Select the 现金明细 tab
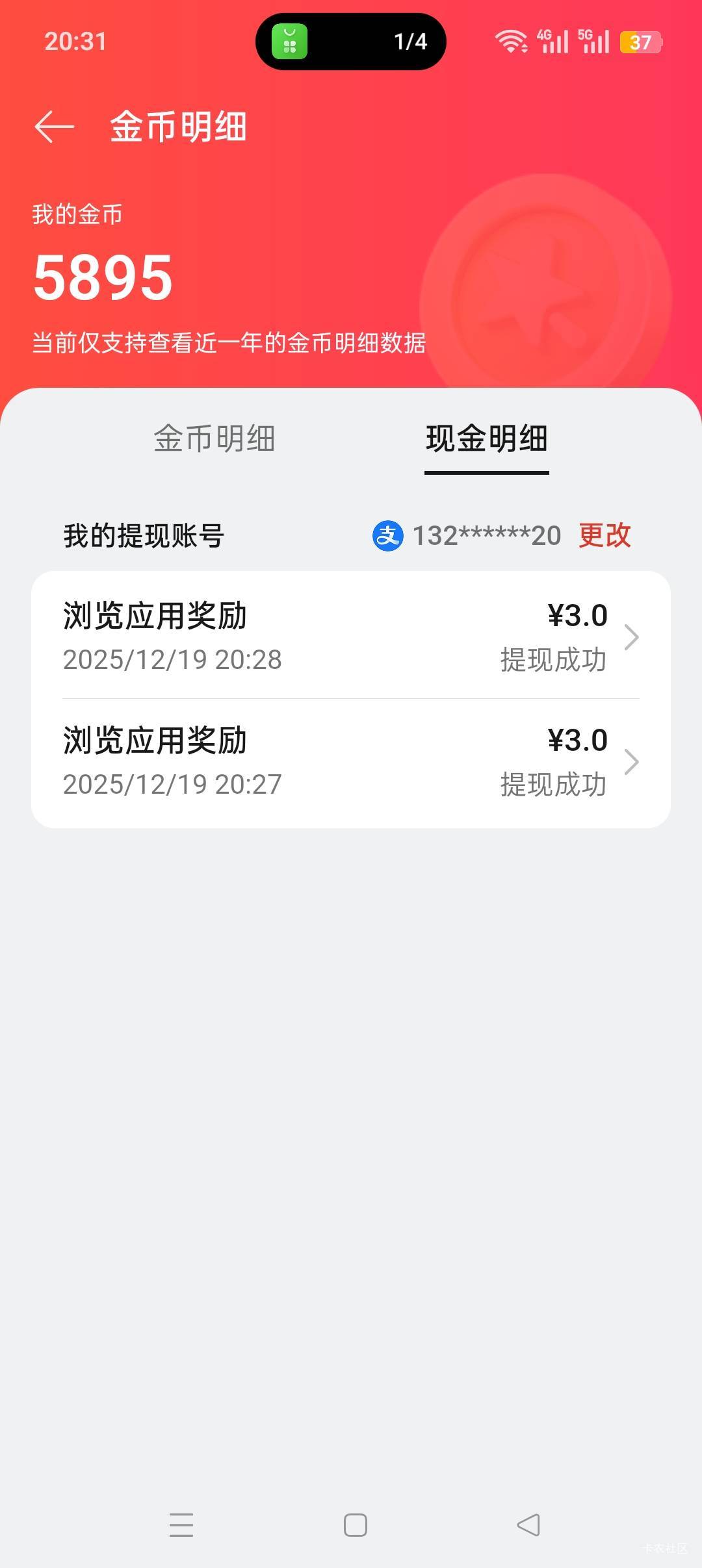This screenshot has width=702, height=1568. coord(486,438)
